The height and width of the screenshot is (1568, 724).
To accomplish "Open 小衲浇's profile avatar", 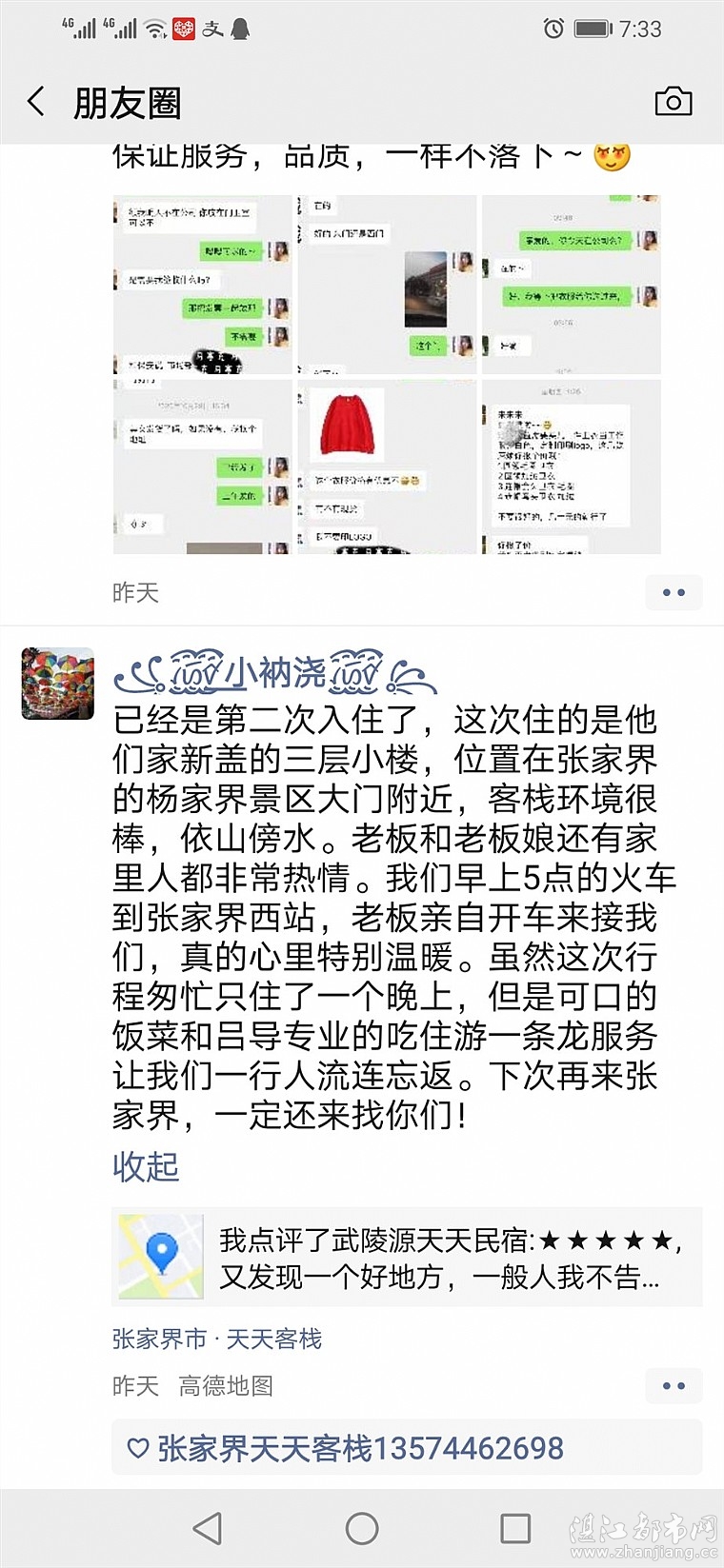I will pyautogui.click(x=58, y=684).
